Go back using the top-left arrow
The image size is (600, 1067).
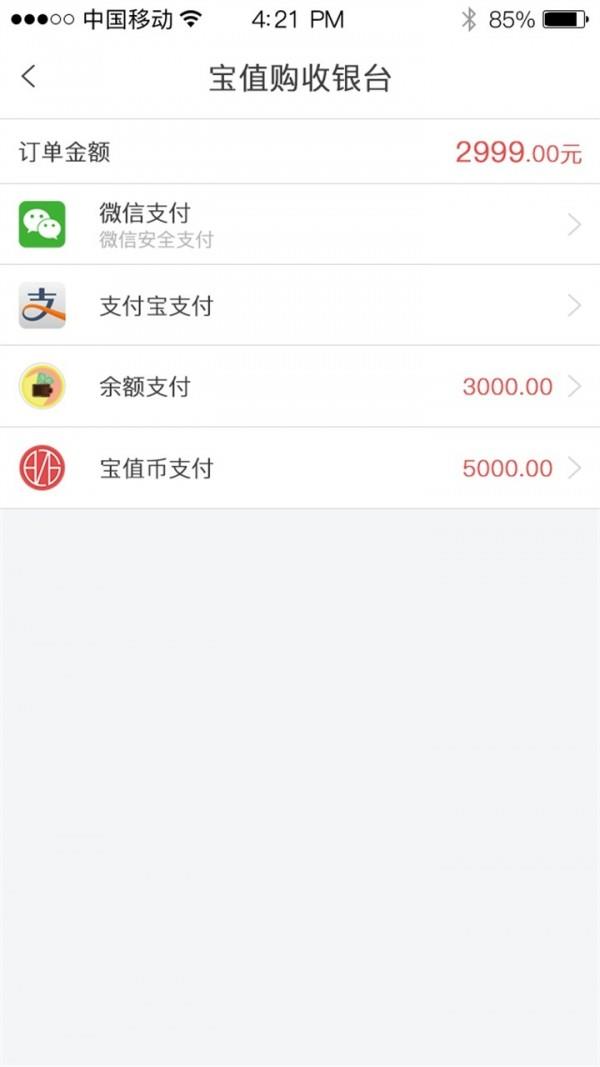(28, 77)
